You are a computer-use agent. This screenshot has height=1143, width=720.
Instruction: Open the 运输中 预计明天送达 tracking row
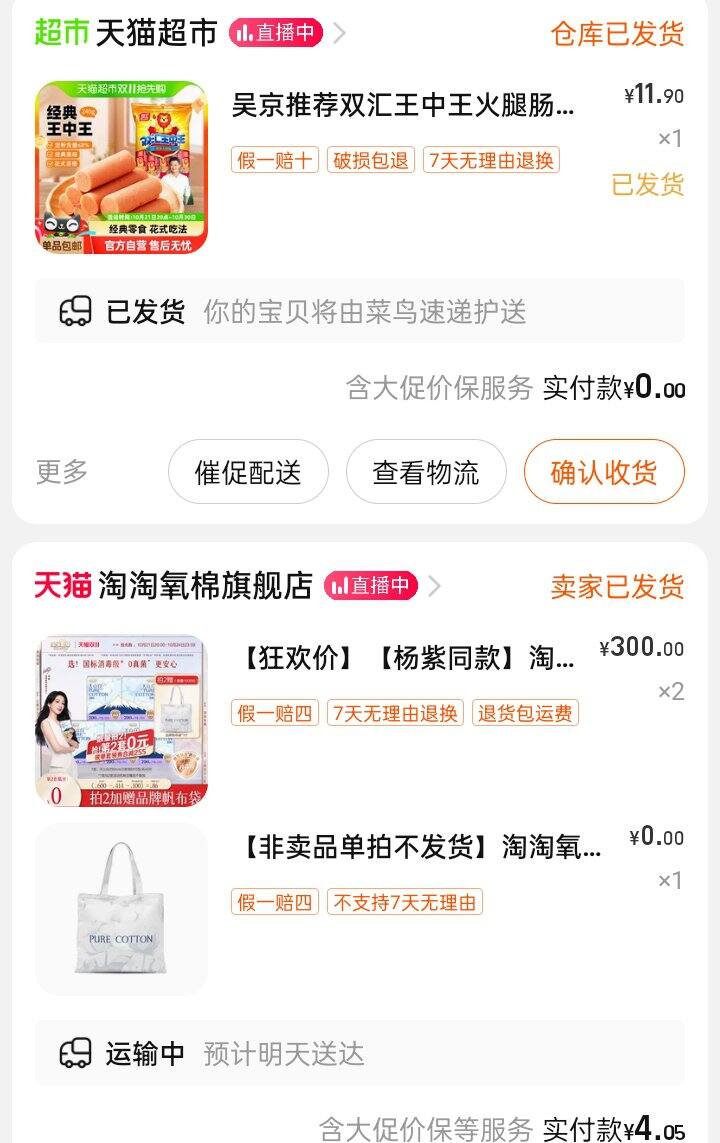click(x=360, y=1053)
